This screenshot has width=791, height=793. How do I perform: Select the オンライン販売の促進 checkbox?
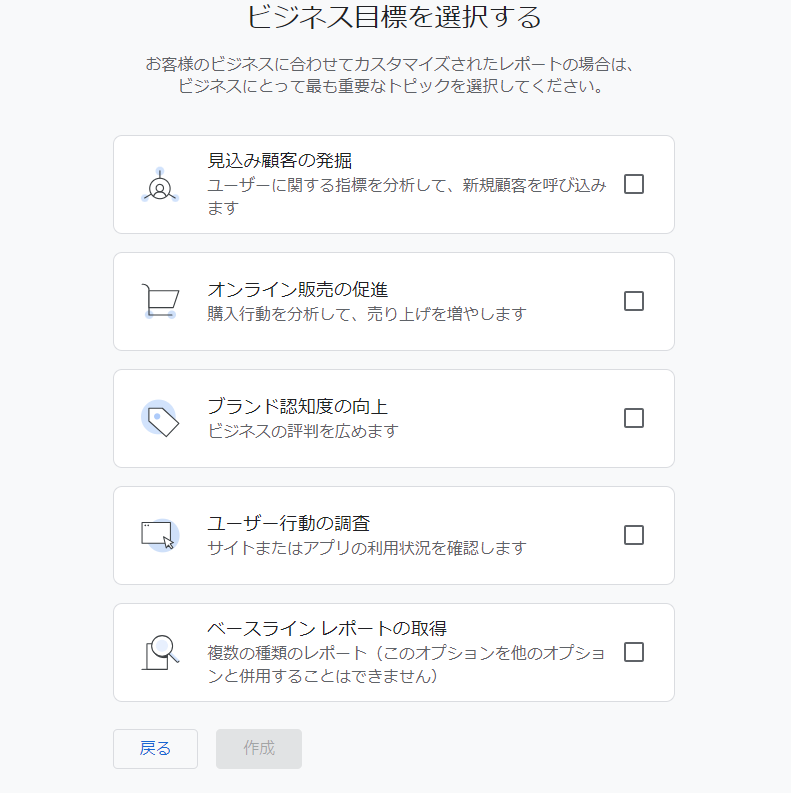click(633, 301)
